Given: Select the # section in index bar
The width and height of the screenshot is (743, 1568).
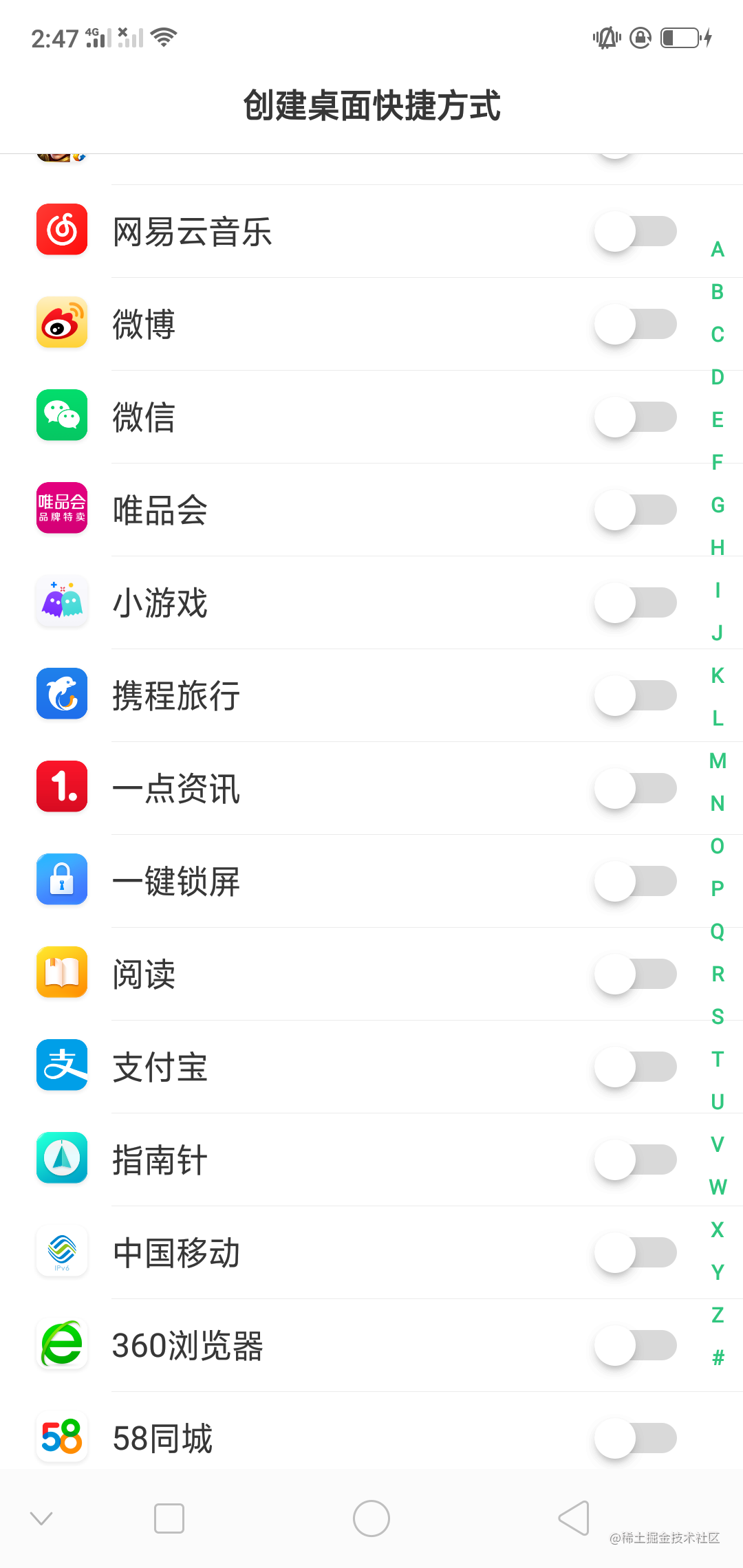Looking at the screenshot, I should [718, 1358].
